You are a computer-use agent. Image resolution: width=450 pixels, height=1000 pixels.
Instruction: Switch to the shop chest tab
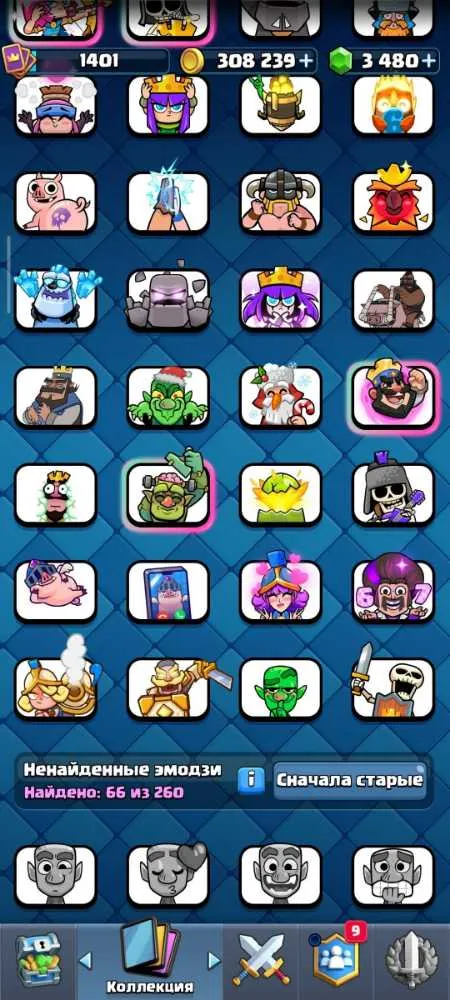[x=38, y=962]
